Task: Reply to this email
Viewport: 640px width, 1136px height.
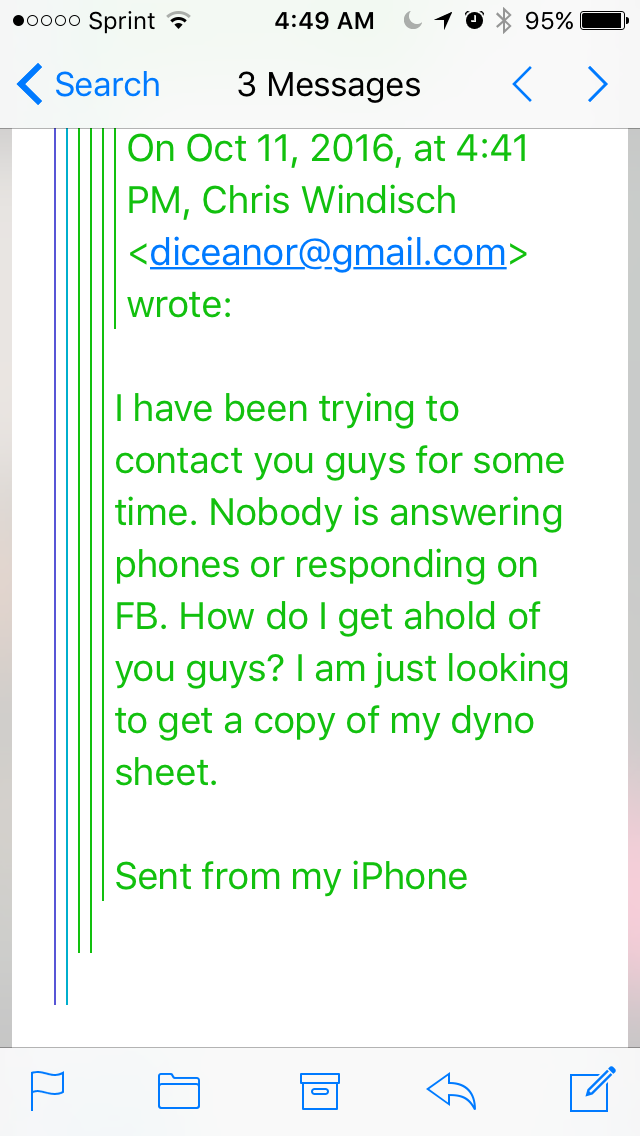Action: click(x=450, y=1090)
